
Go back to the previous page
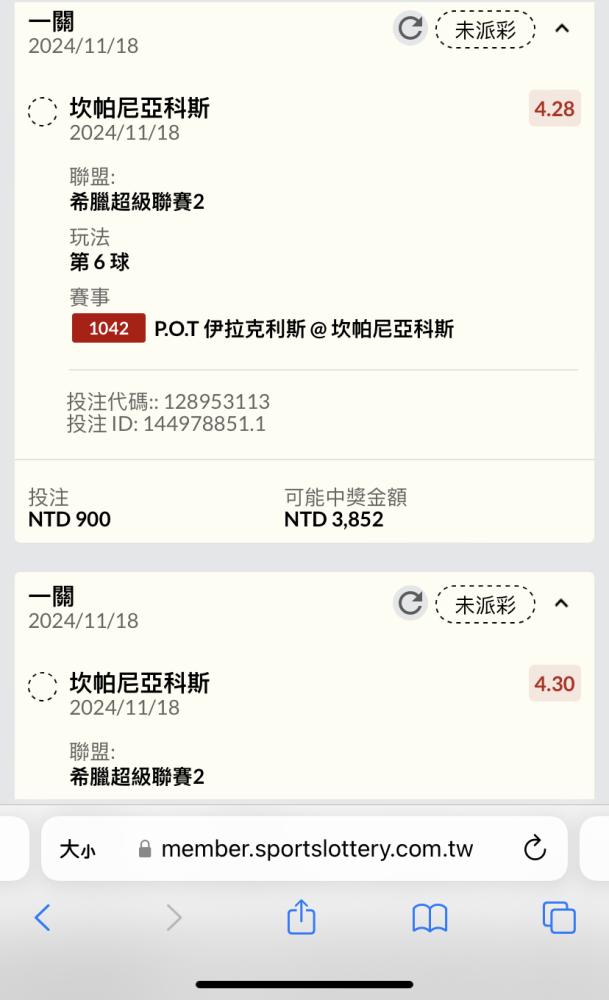[x=43, y=918]
